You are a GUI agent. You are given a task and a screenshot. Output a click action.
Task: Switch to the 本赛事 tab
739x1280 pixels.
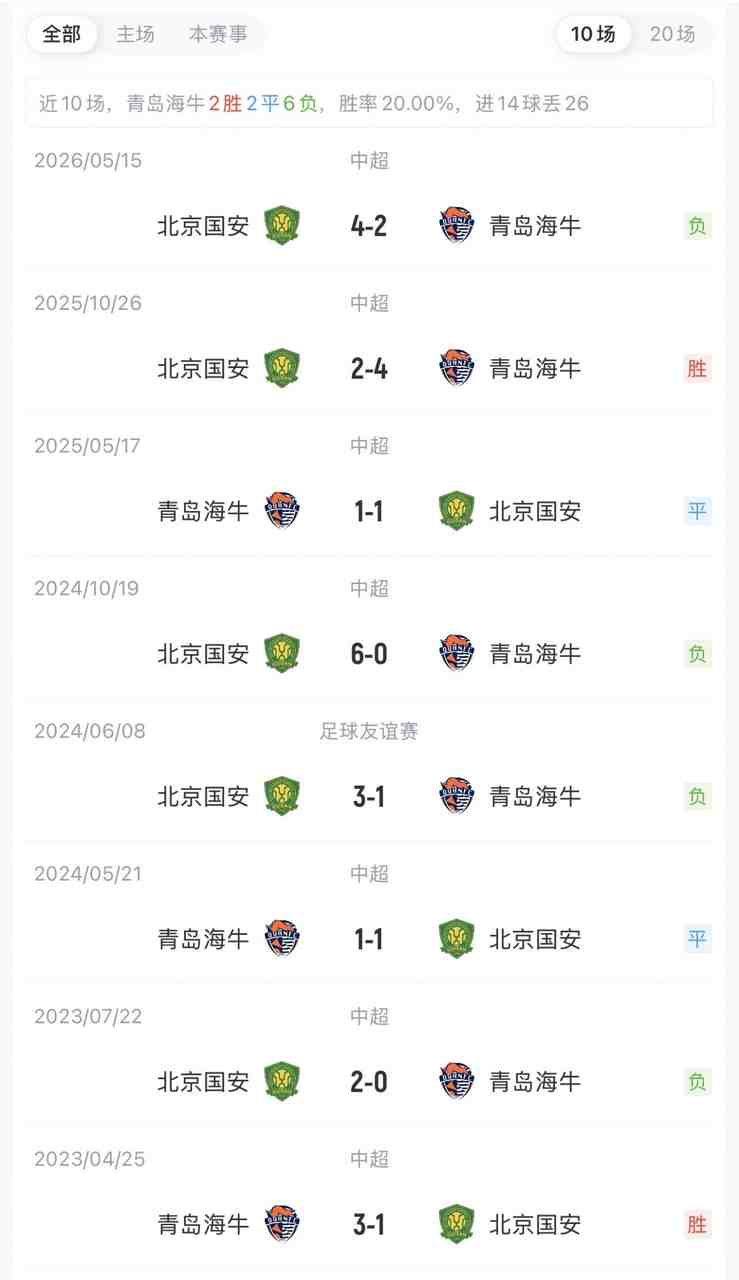[x=218, y=34]
